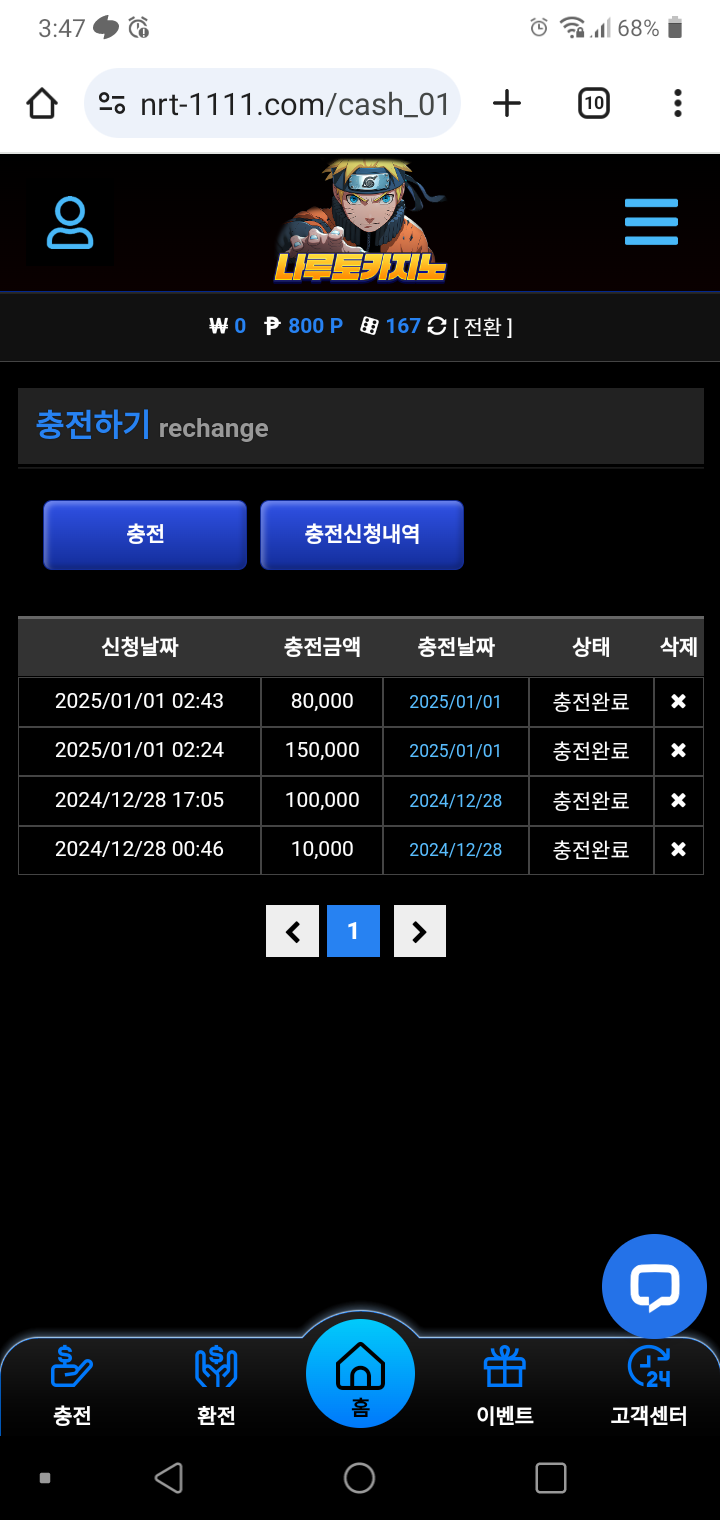720x1520 pixels.
Task: Delete the 150,000 charge record
Action: (x=678, y=750)
